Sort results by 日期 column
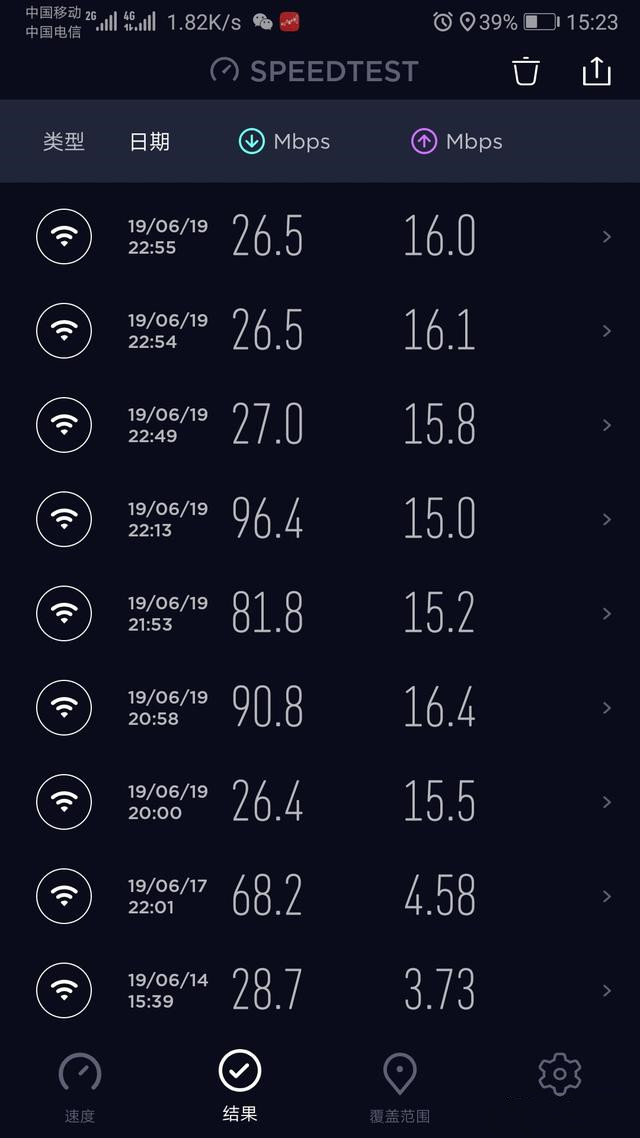Screen dimensions: 640x1138 pyautogui.click(x=150, y=142)
